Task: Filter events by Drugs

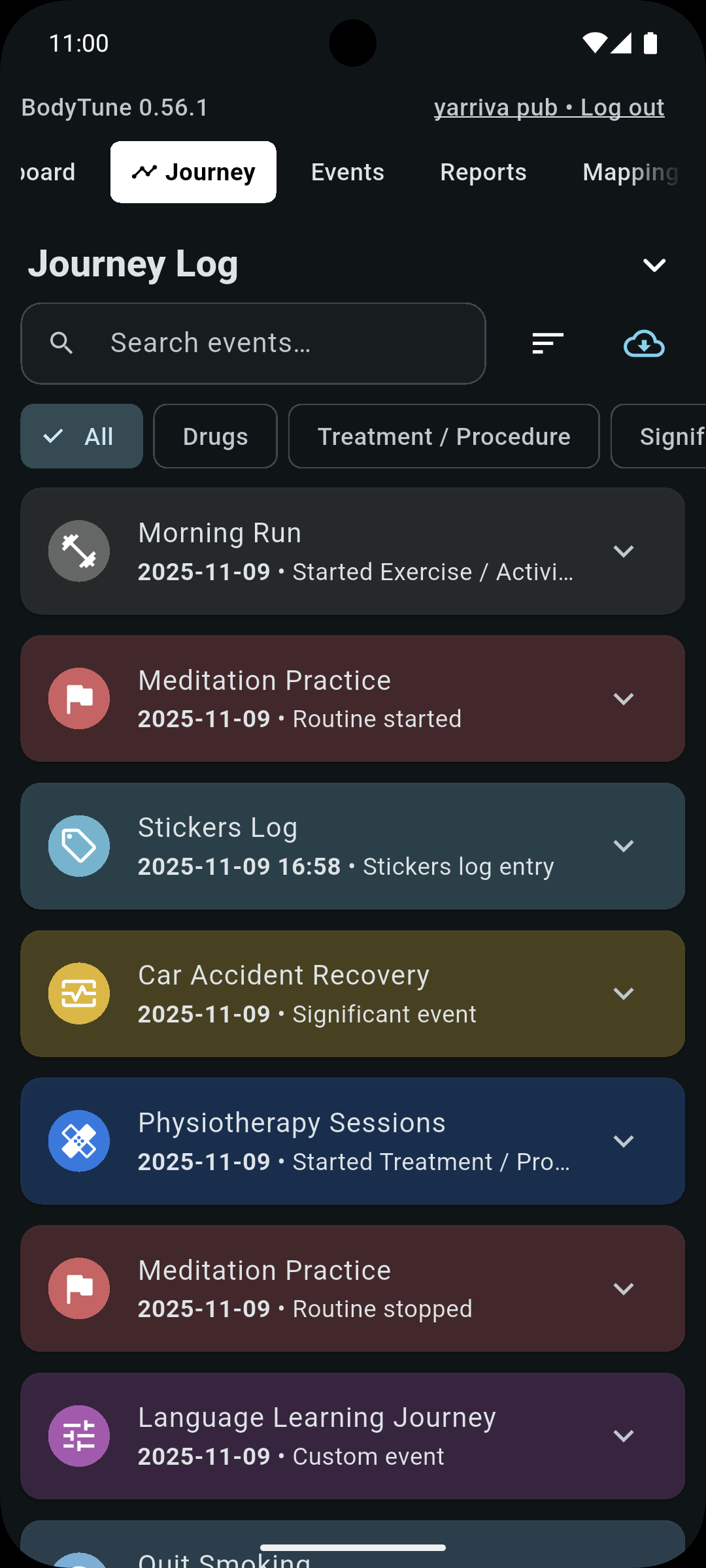Action: pyautogui.click(x=215, y=436)
